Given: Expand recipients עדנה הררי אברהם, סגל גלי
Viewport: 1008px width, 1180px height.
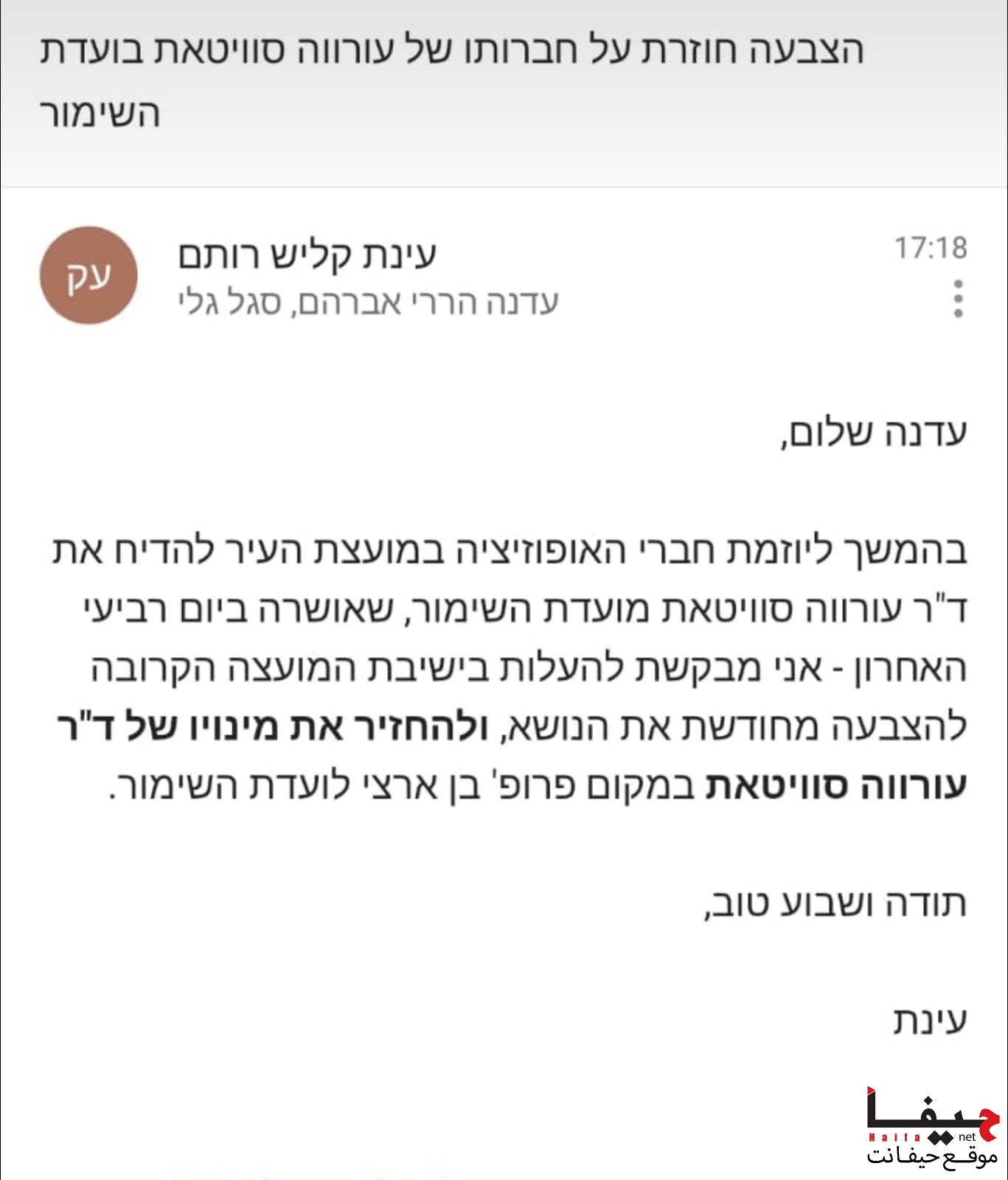Looking at the screenshot, I should point(368,302).
